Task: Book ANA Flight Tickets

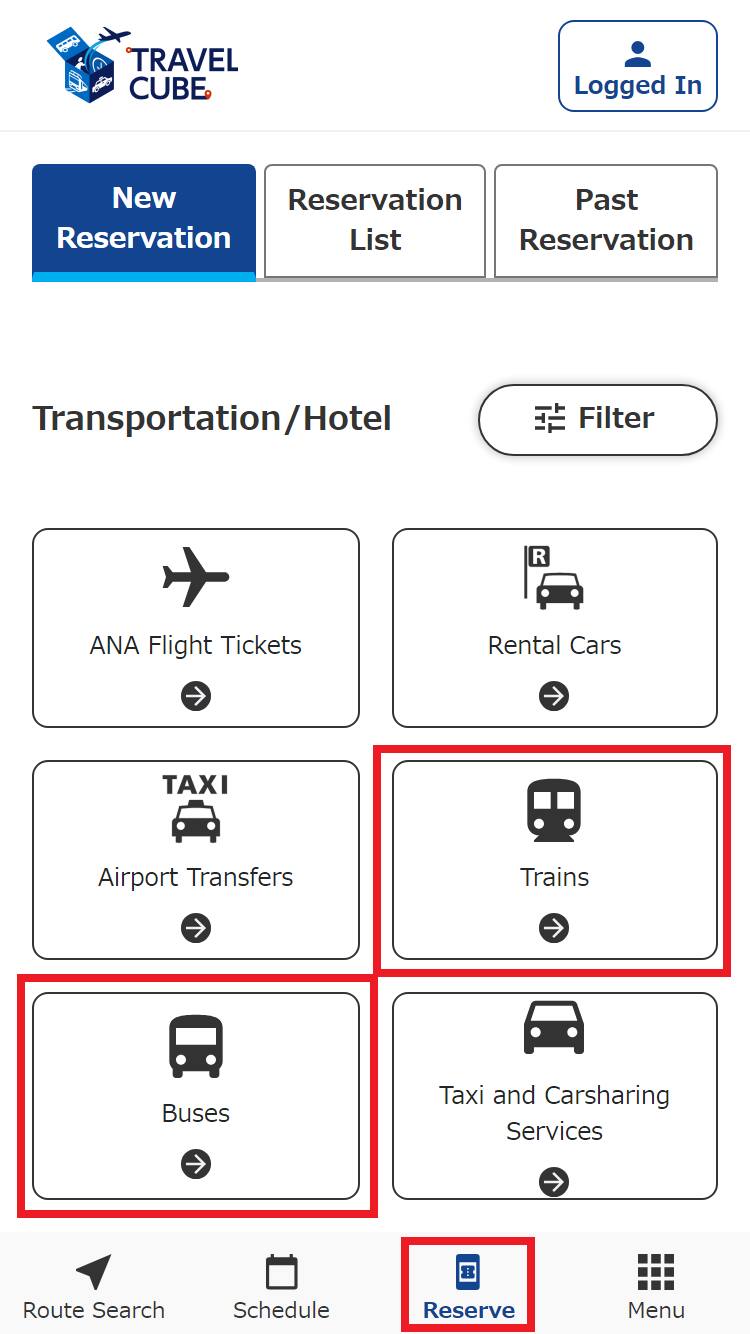Action: pos(196,627)
